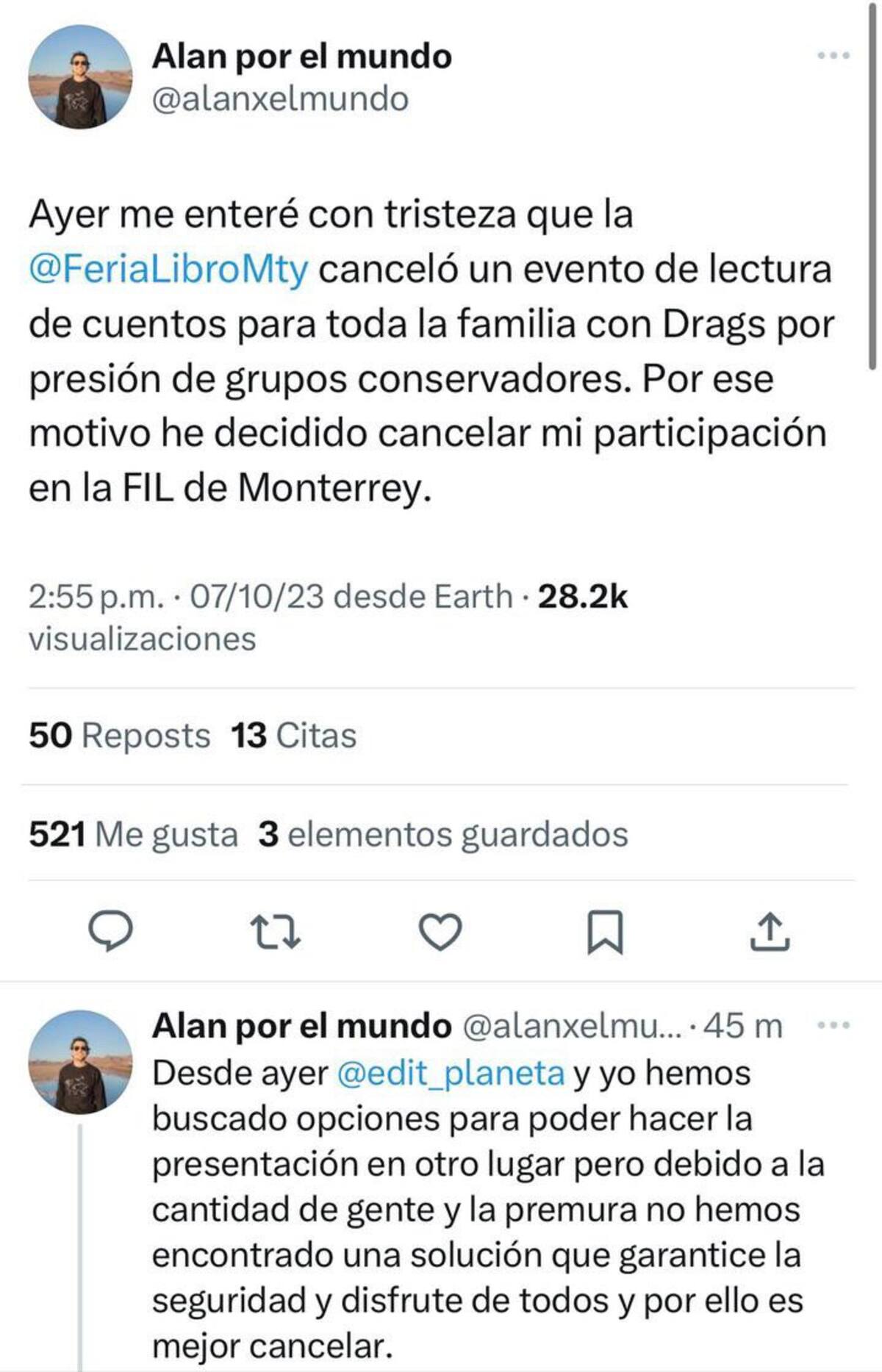
Task: View the 50 Reposts list
Action: [x=120, y=736]
